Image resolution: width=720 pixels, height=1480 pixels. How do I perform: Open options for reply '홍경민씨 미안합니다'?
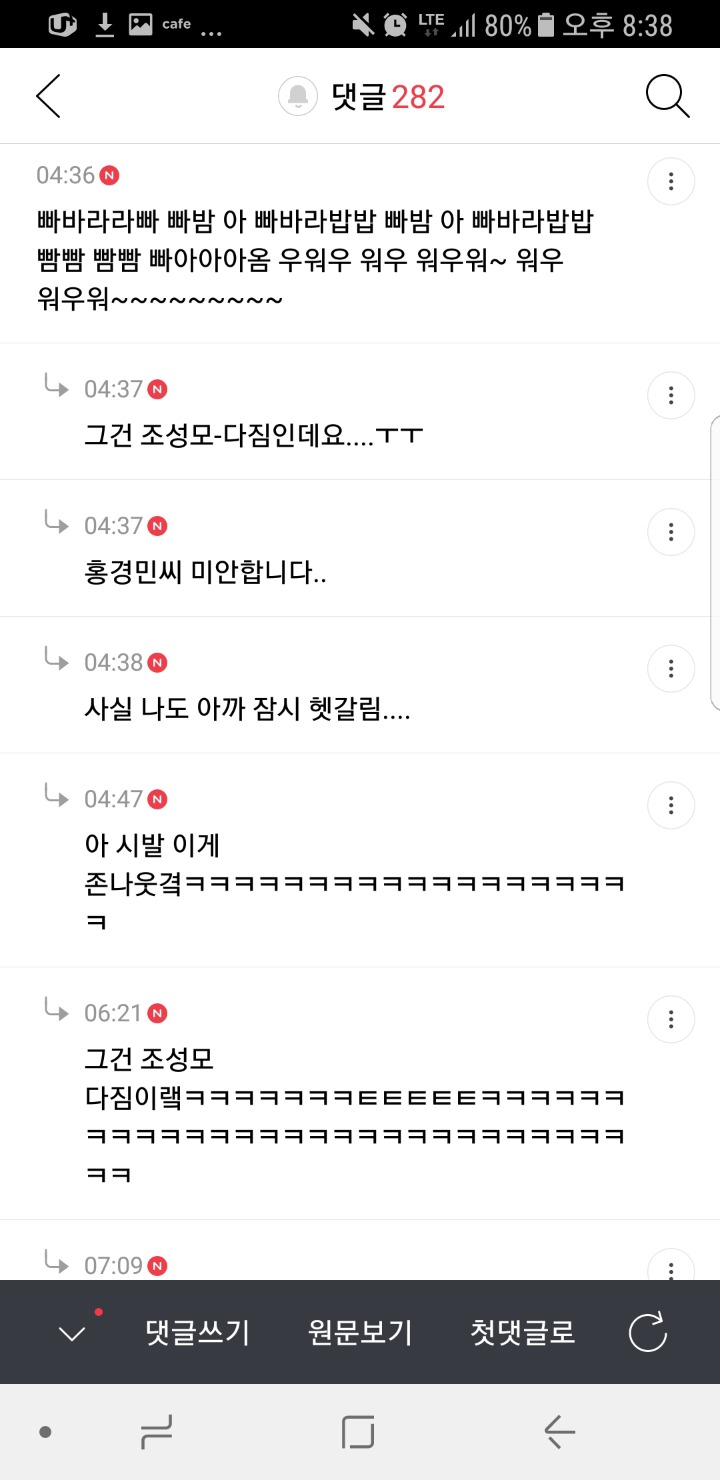pyautogui.click(x=671, y=531)
